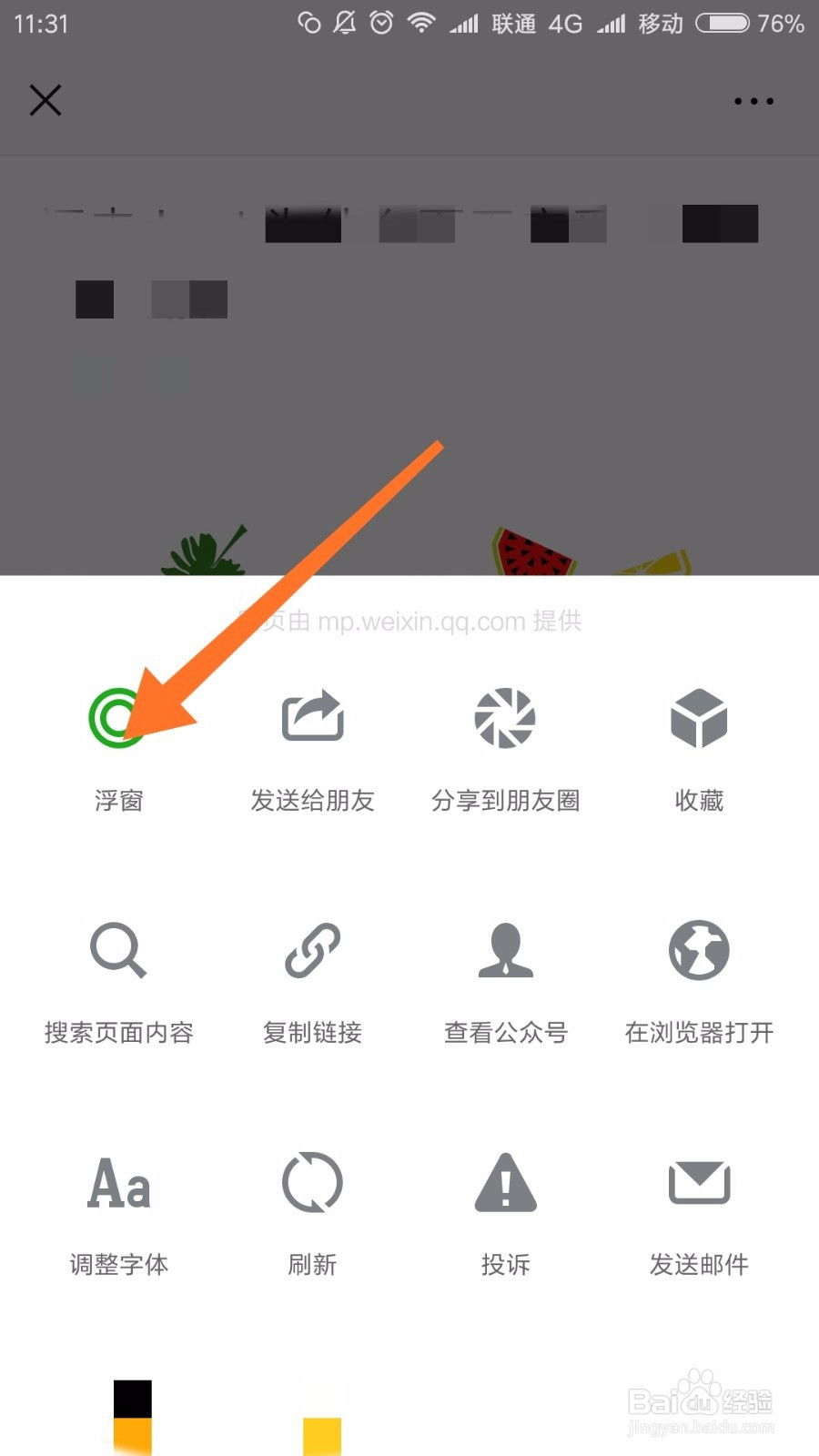Select 在浏览器打开 to open in browser
819x1456 pixels.
click(x=699, y=950)
